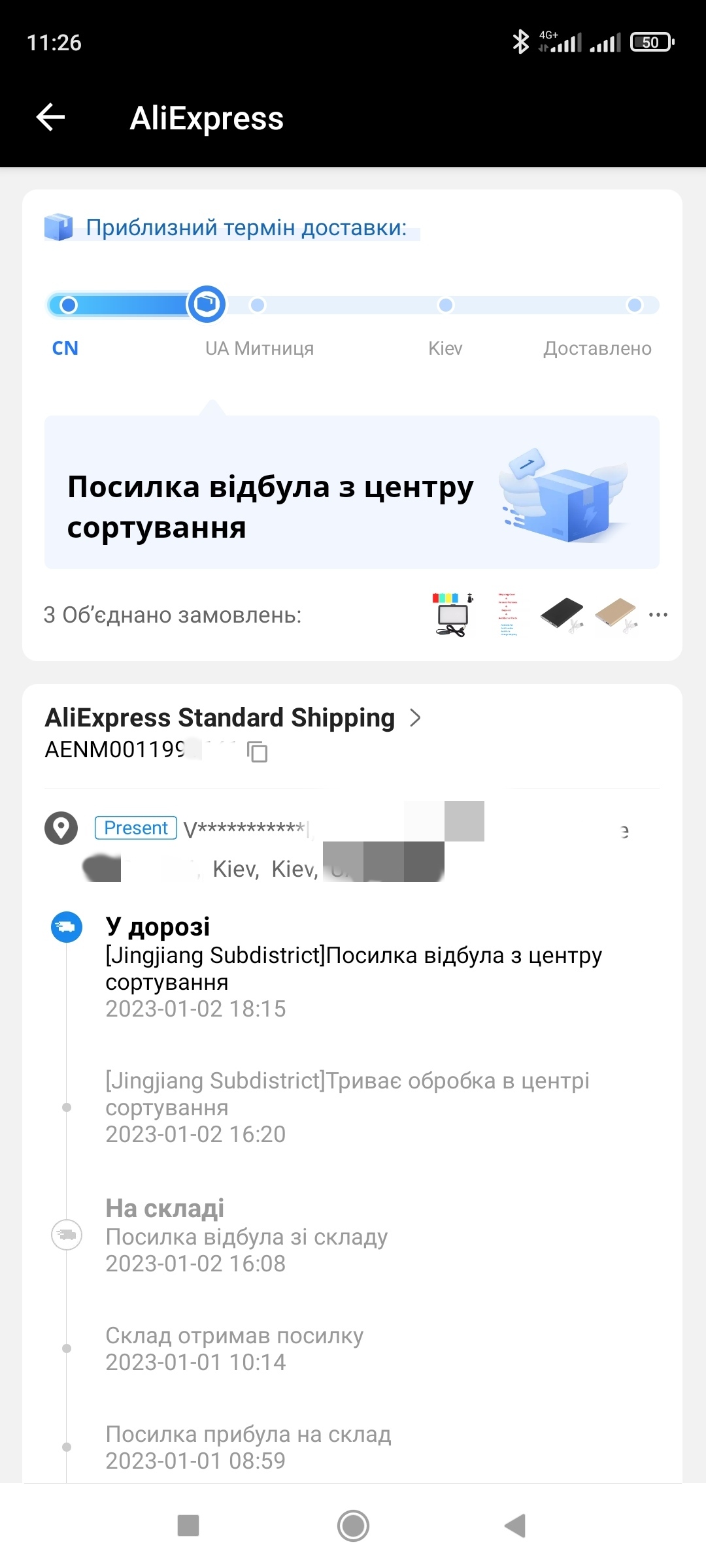Open the light panel product thumbnail
The width and height of the screenshot is (706, 1568).
click(452, 615)
